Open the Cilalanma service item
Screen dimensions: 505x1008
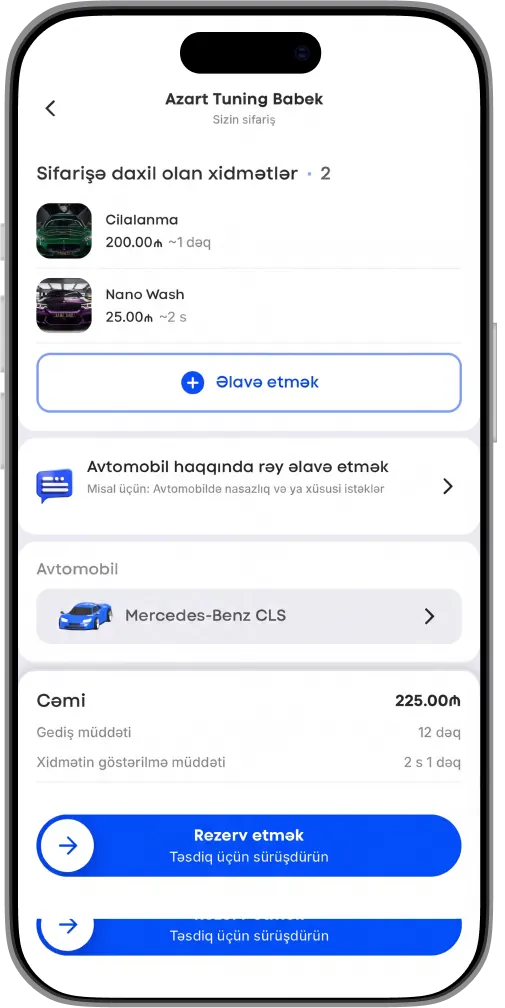pos(248,231)
